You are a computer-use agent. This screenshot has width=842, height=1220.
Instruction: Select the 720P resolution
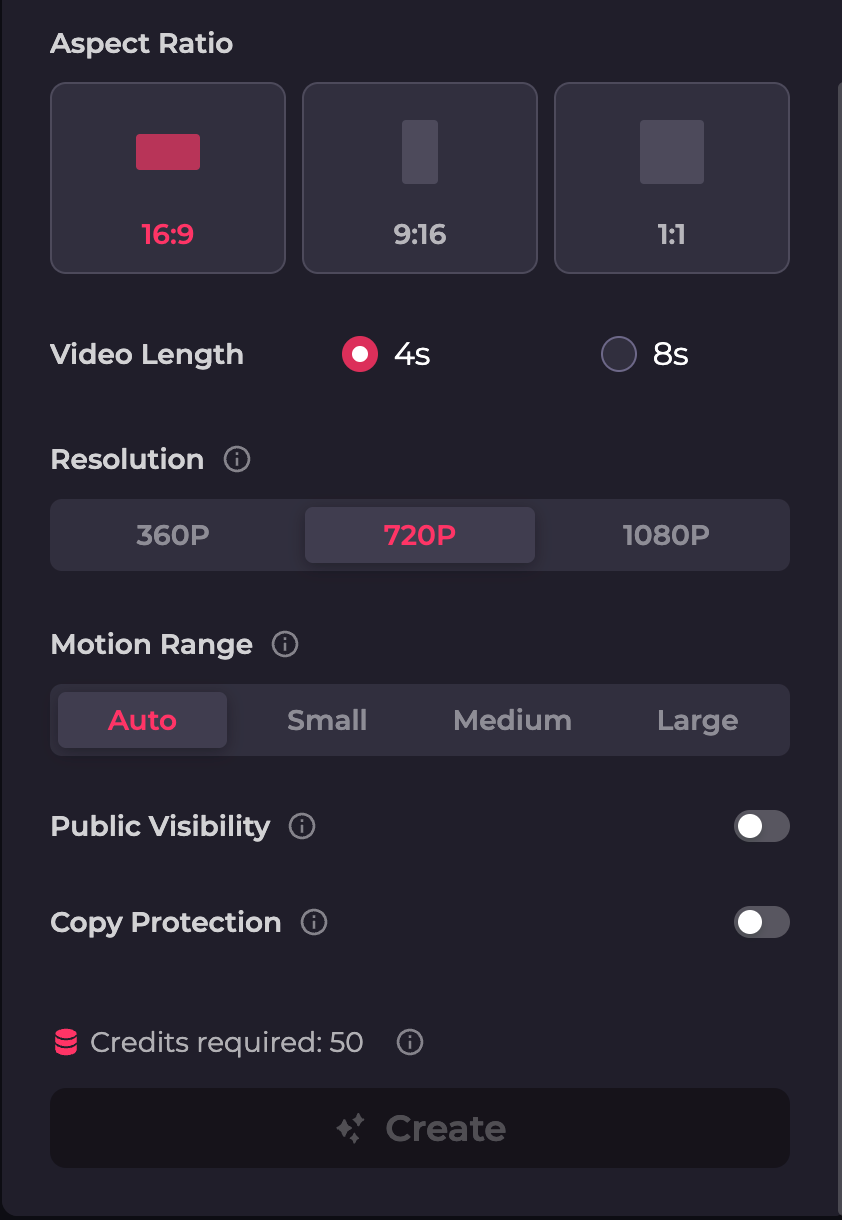tap(420, 535)
